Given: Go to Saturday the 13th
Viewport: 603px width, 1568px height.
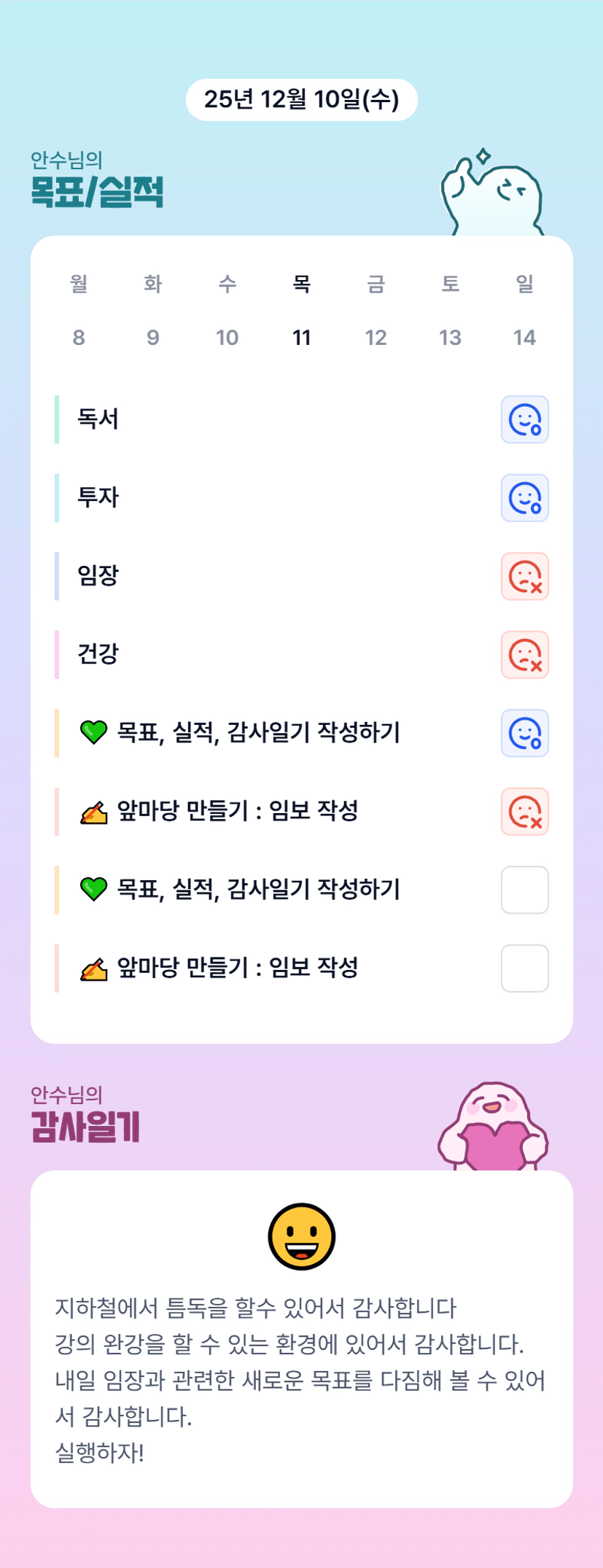Looking at the screenshot, I should pyautogui.click(x=450, y=337).
